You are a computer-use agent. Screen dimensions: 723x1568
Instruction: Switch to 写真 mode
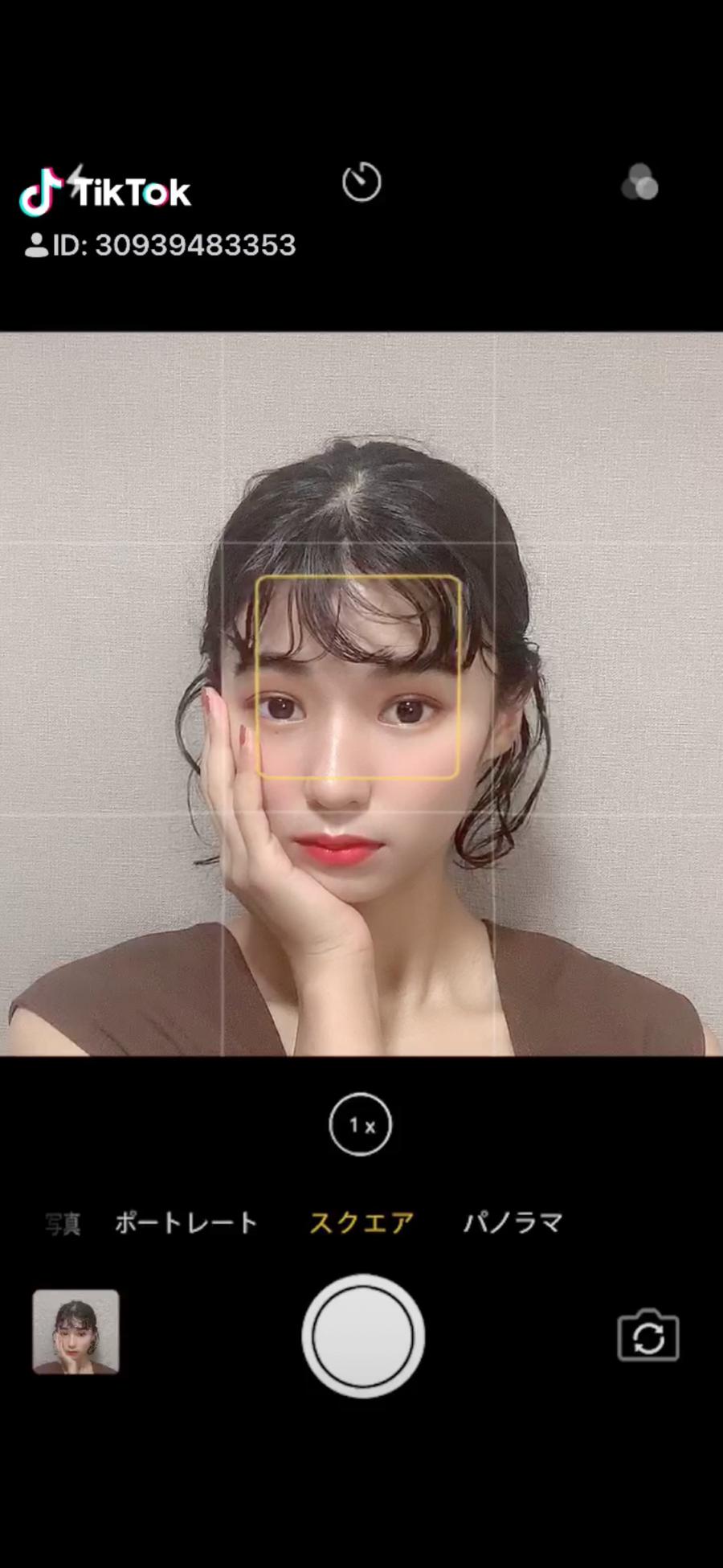63,1224
